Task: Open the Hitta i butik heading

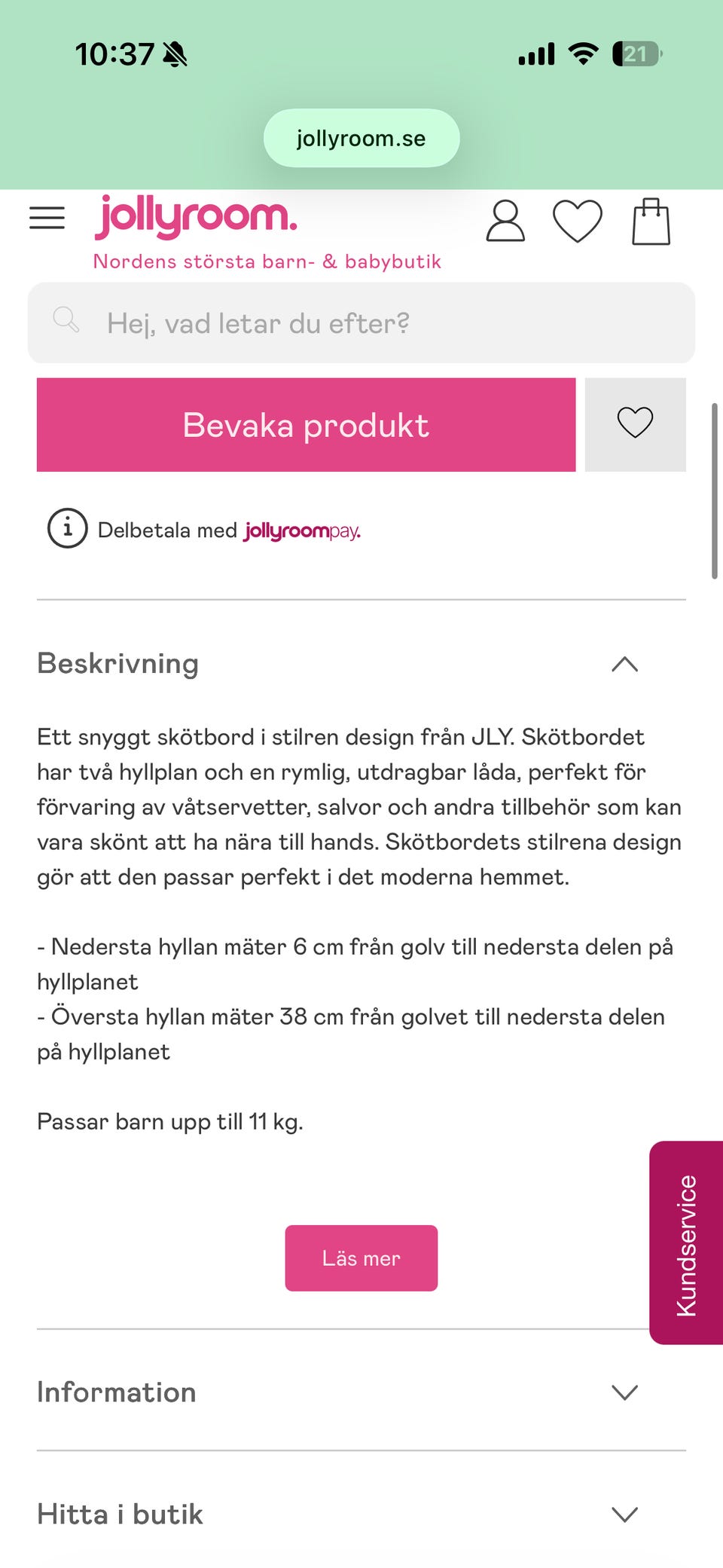Action: pyautogui.click(x=120, y=1515)
